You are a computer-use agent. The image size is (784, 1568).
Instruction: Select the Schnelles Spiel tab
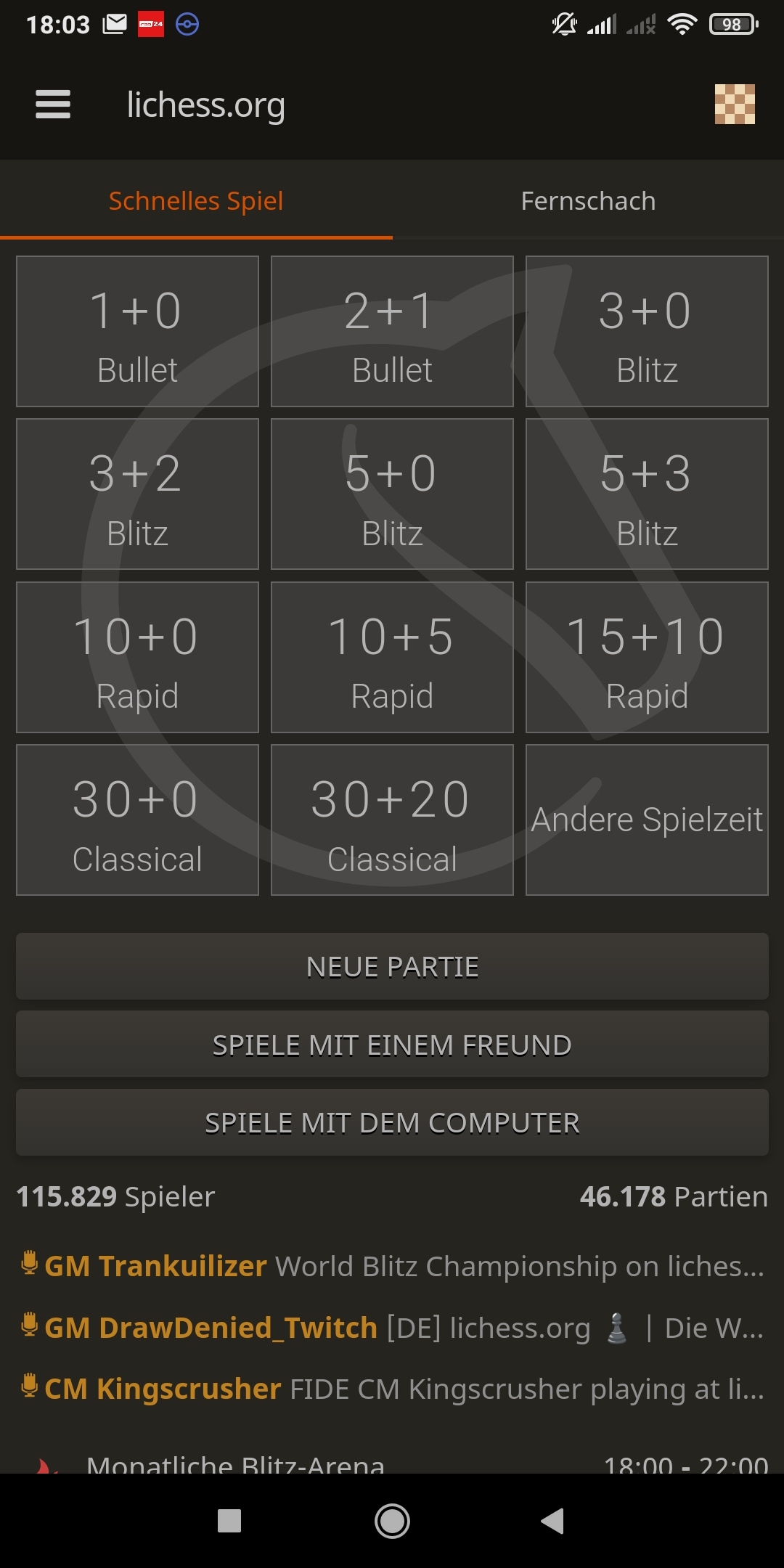(196, 201)
